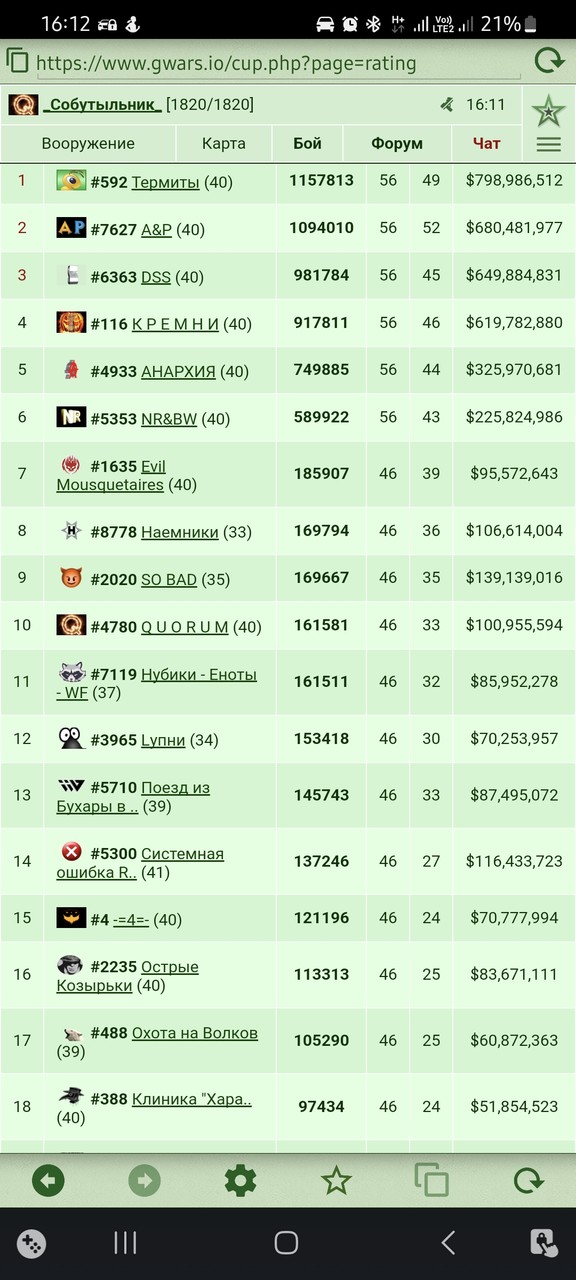Reload the page from address bar
Viewport: 576px width, 1280px height.
(549, 62)
